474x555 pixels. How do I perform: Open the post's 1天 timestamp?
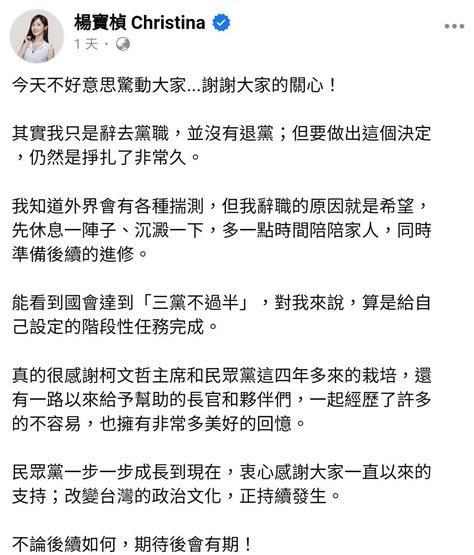click(86, 45)
